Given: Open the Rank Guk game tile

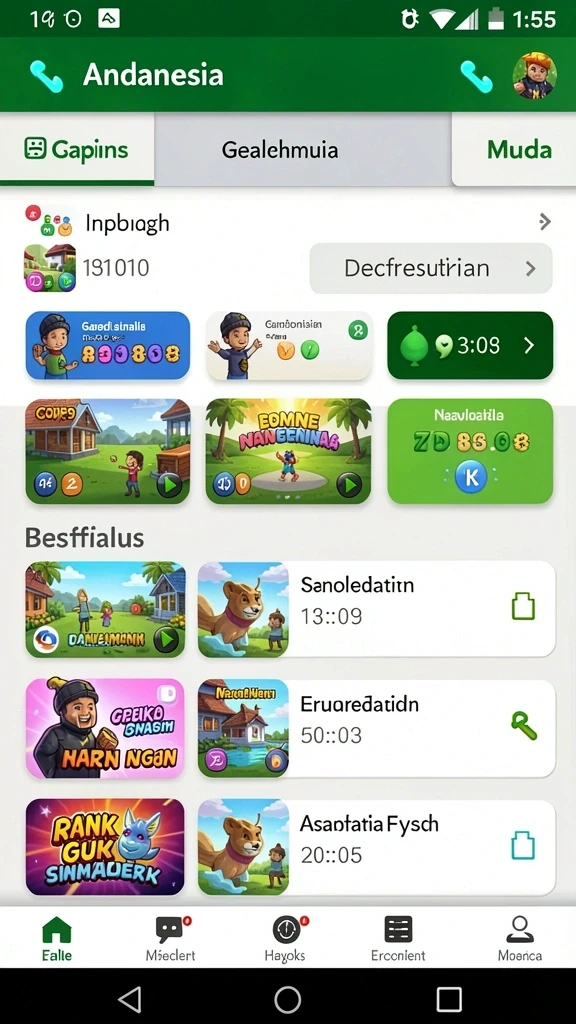Looking at the screenshot, I should coord(105,846).
